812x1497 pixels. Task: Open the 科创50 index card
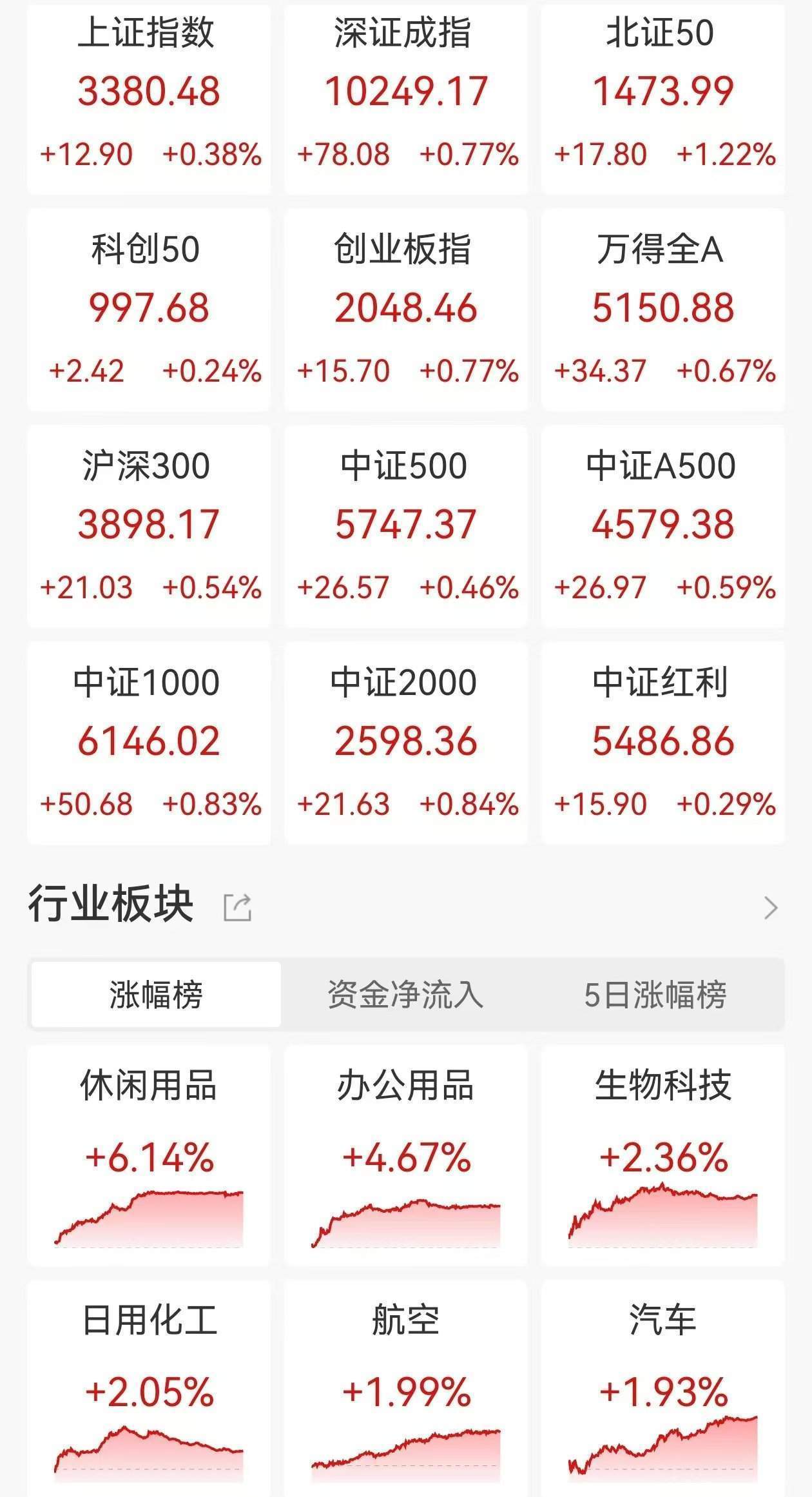click(x=149, y=309)
